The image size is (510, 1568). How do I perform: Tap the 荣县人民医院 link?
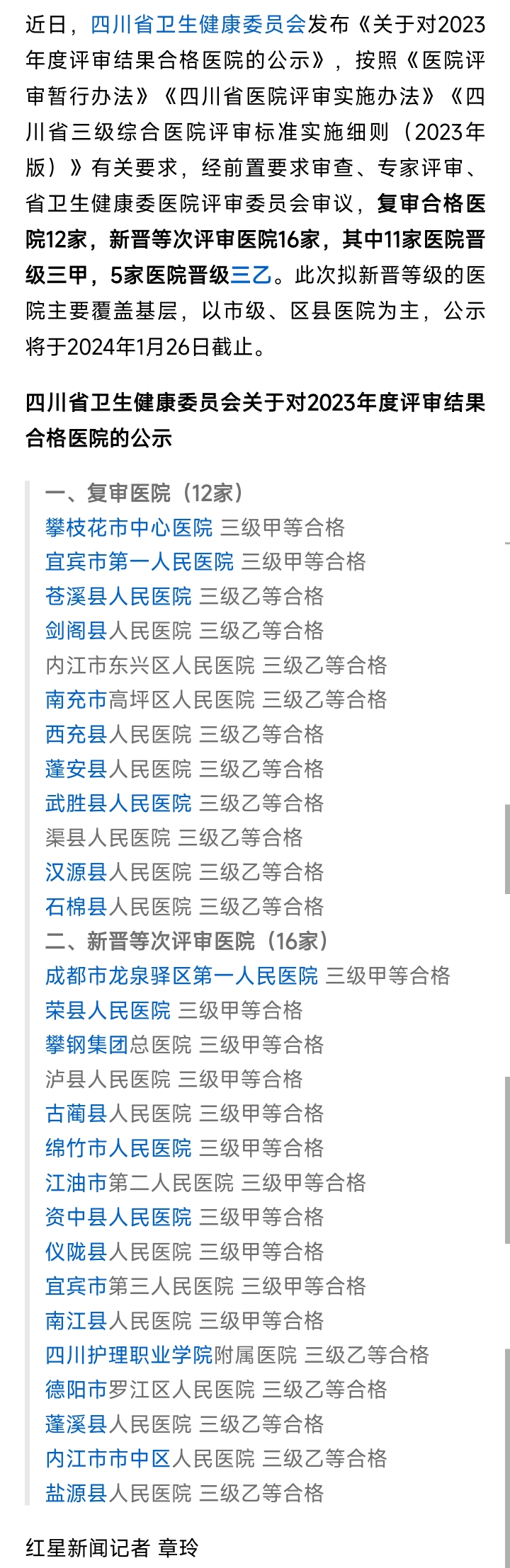point(108,1010)
